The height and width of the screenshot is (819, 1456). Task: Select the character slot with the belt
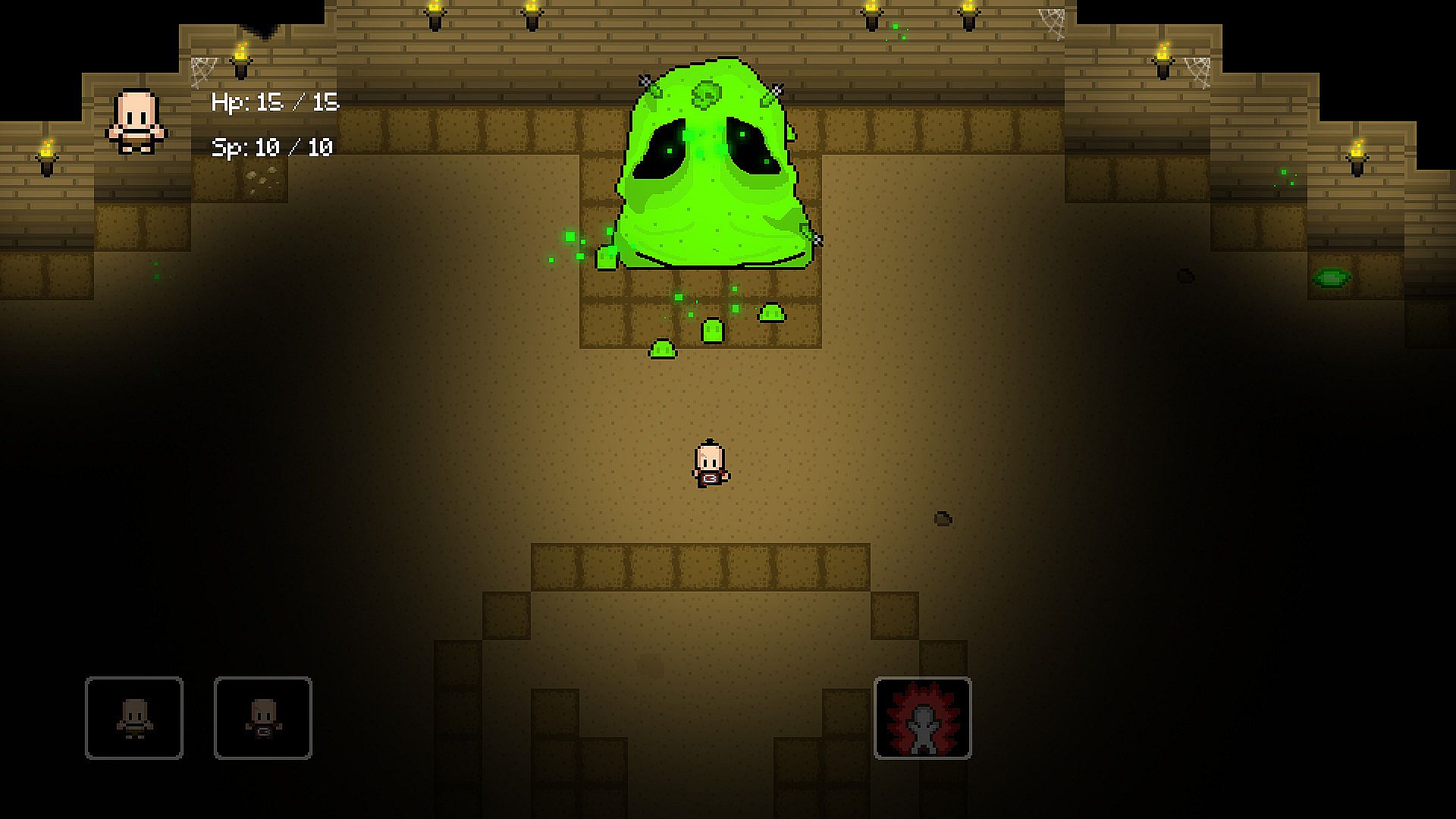pyautogui.click(x=262, y=717)
